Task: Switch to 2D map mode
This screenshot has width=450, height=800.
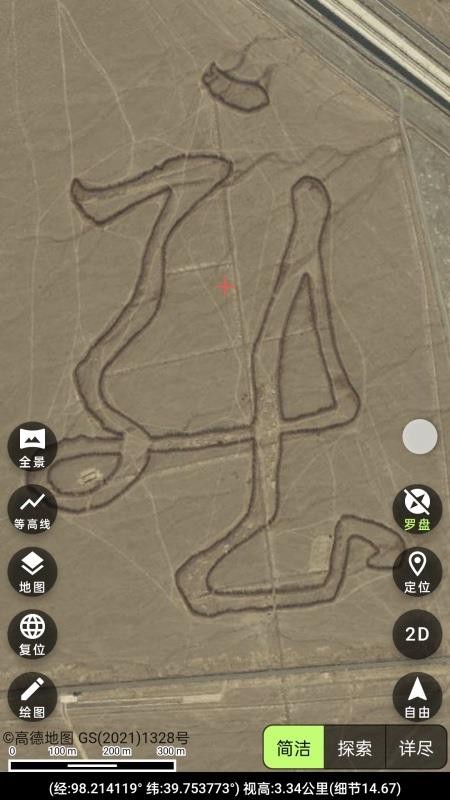Action: click(417, 634)
